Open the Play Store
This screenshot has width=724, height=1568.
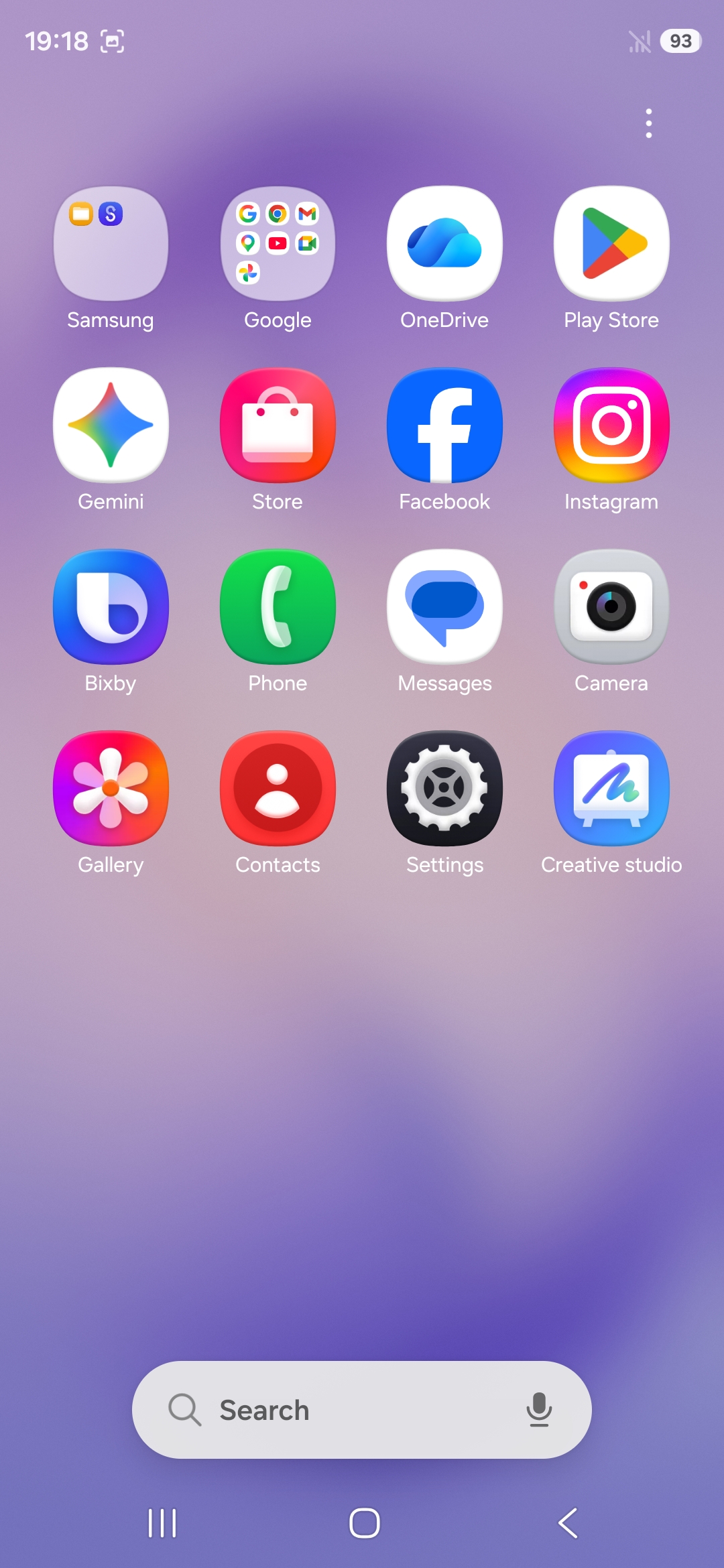[611, 244]
